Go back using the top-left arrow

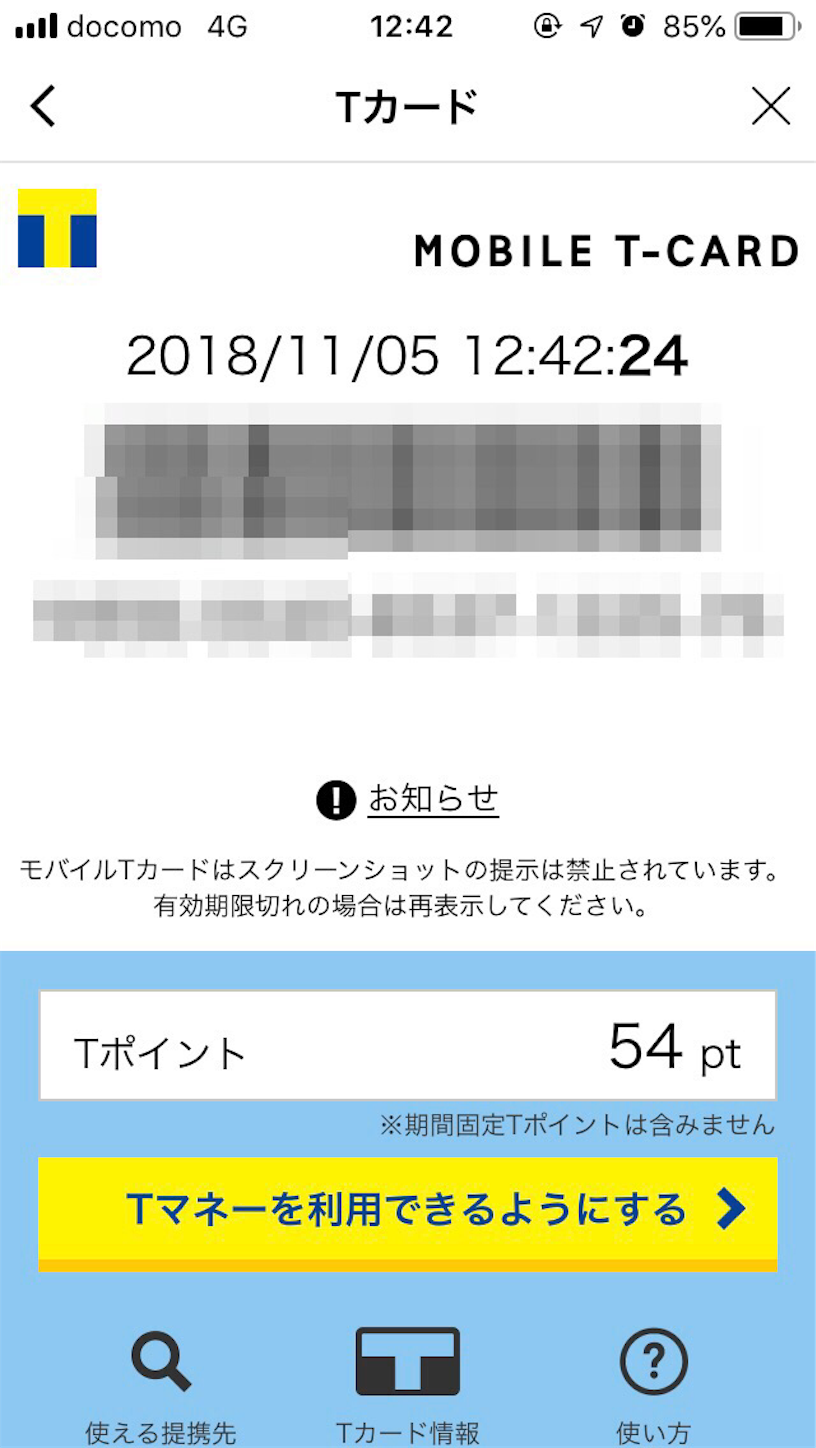click(43, 107)
